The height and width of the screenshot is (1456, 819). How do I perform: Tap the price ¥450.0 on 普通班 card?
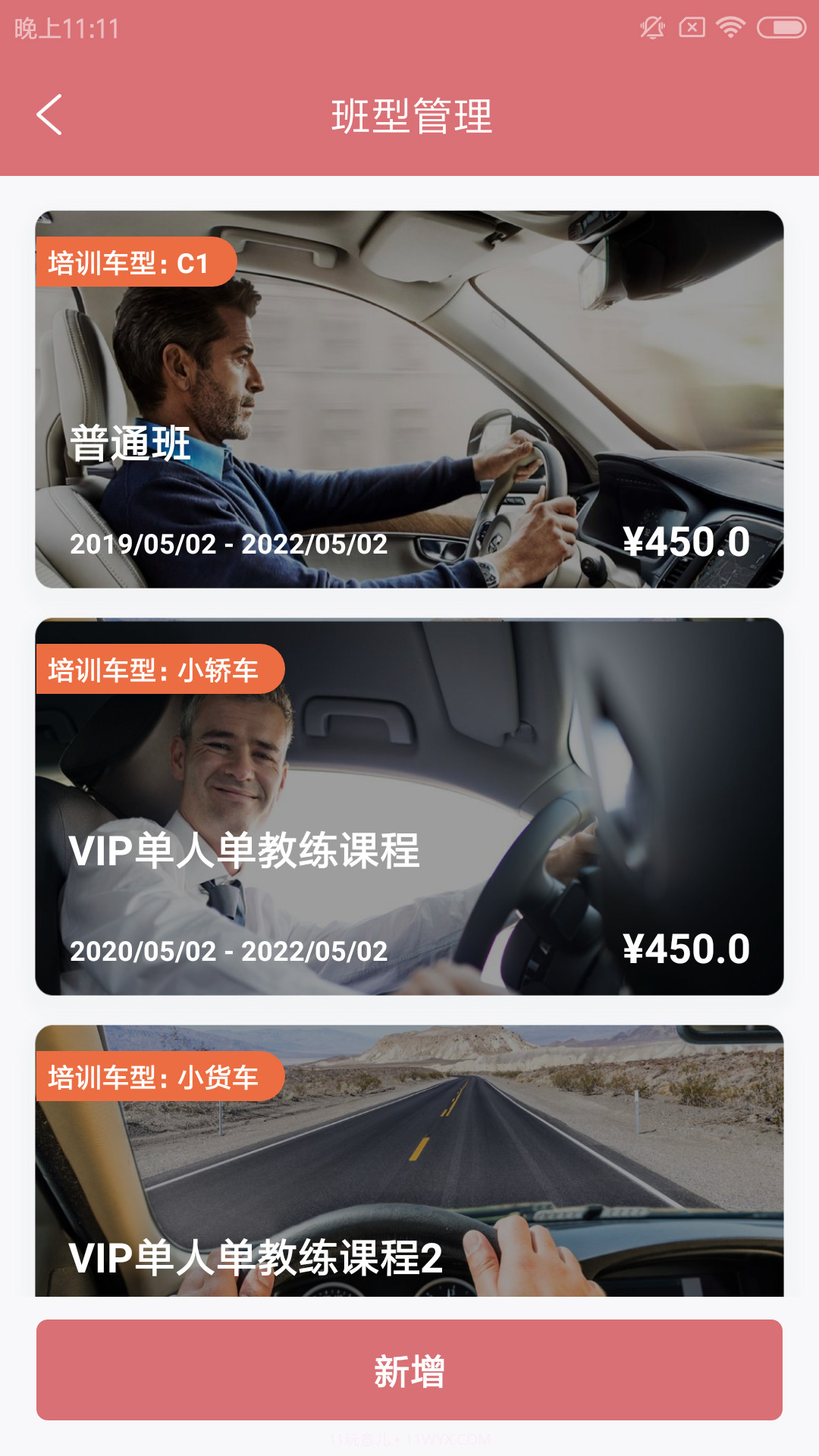[x=691, y=543]
